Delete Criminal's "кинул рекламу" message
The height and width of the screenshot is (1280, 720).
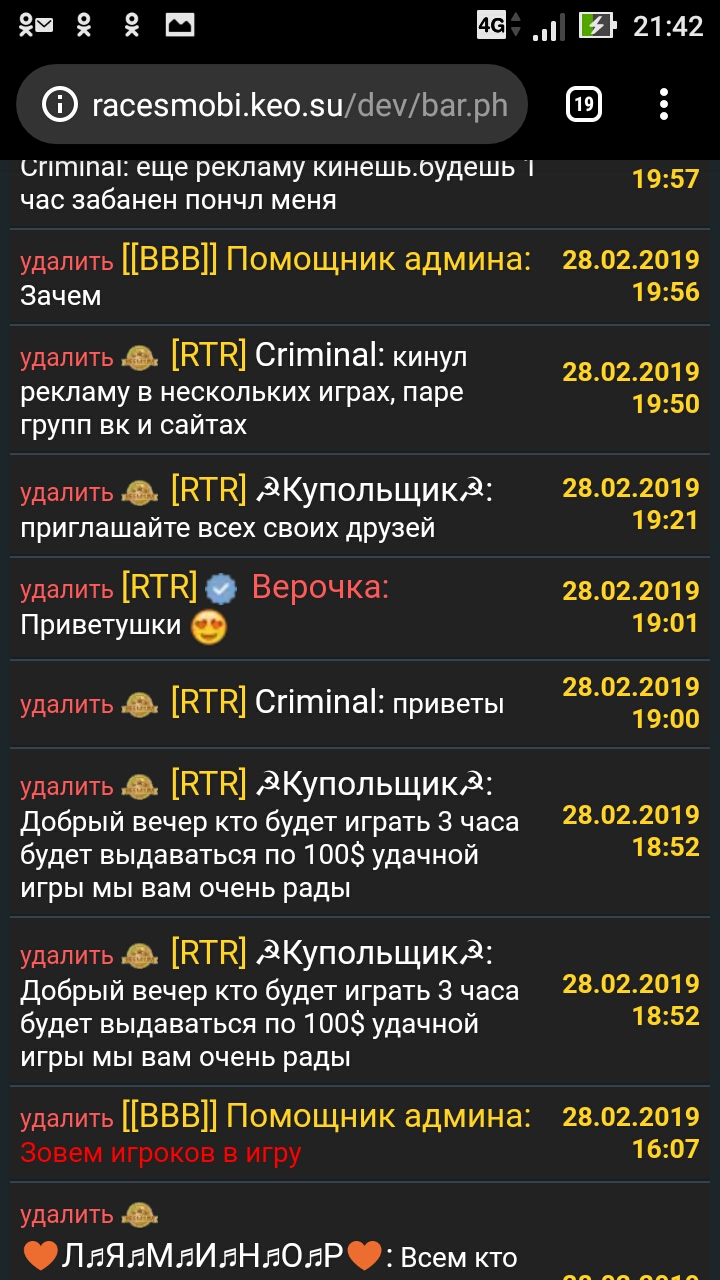pyautogui.click(x=67, y=356)
